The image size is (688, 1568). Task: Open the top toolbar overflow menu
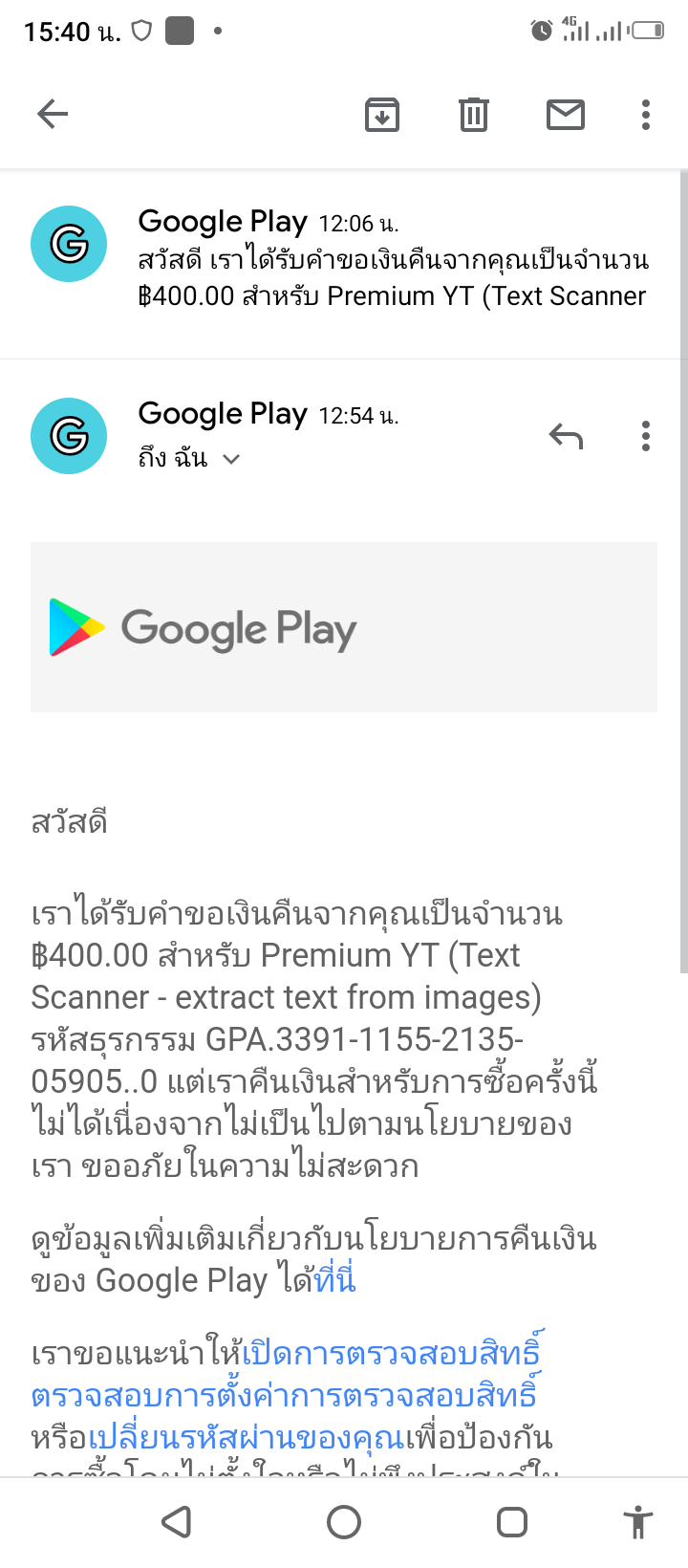pos(646,115)
